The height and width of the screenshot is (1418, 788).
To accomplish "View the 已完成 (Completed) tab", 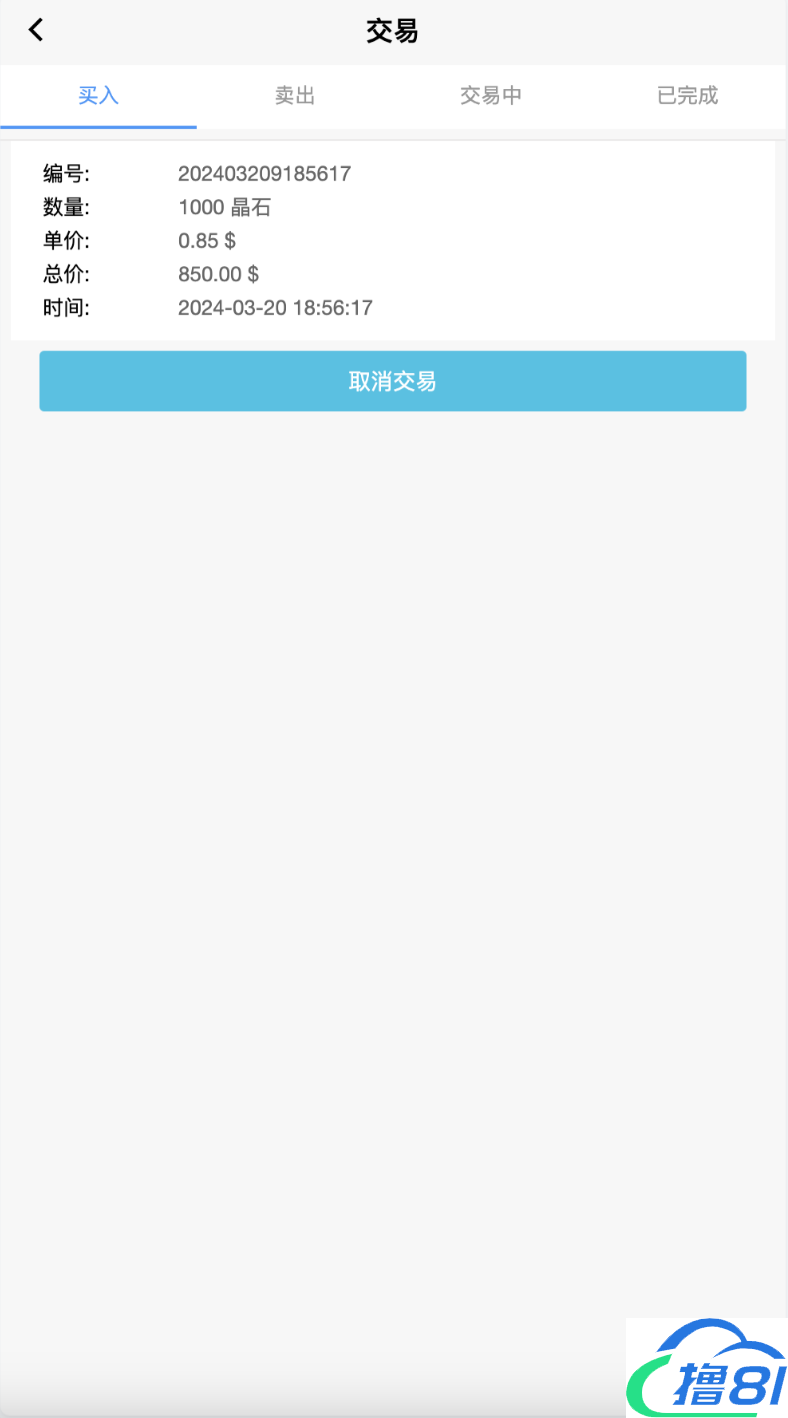I will pyautogui.click(x=687, y=96).
